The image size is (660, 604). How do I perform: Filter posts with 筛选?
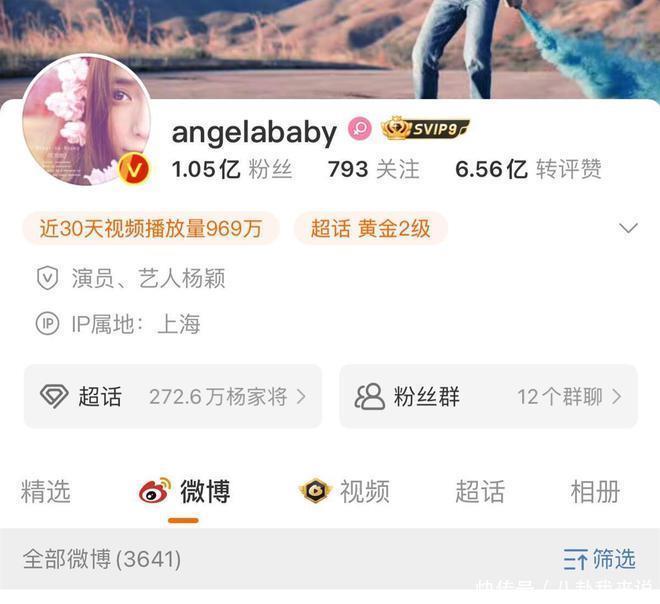[599, 559]
